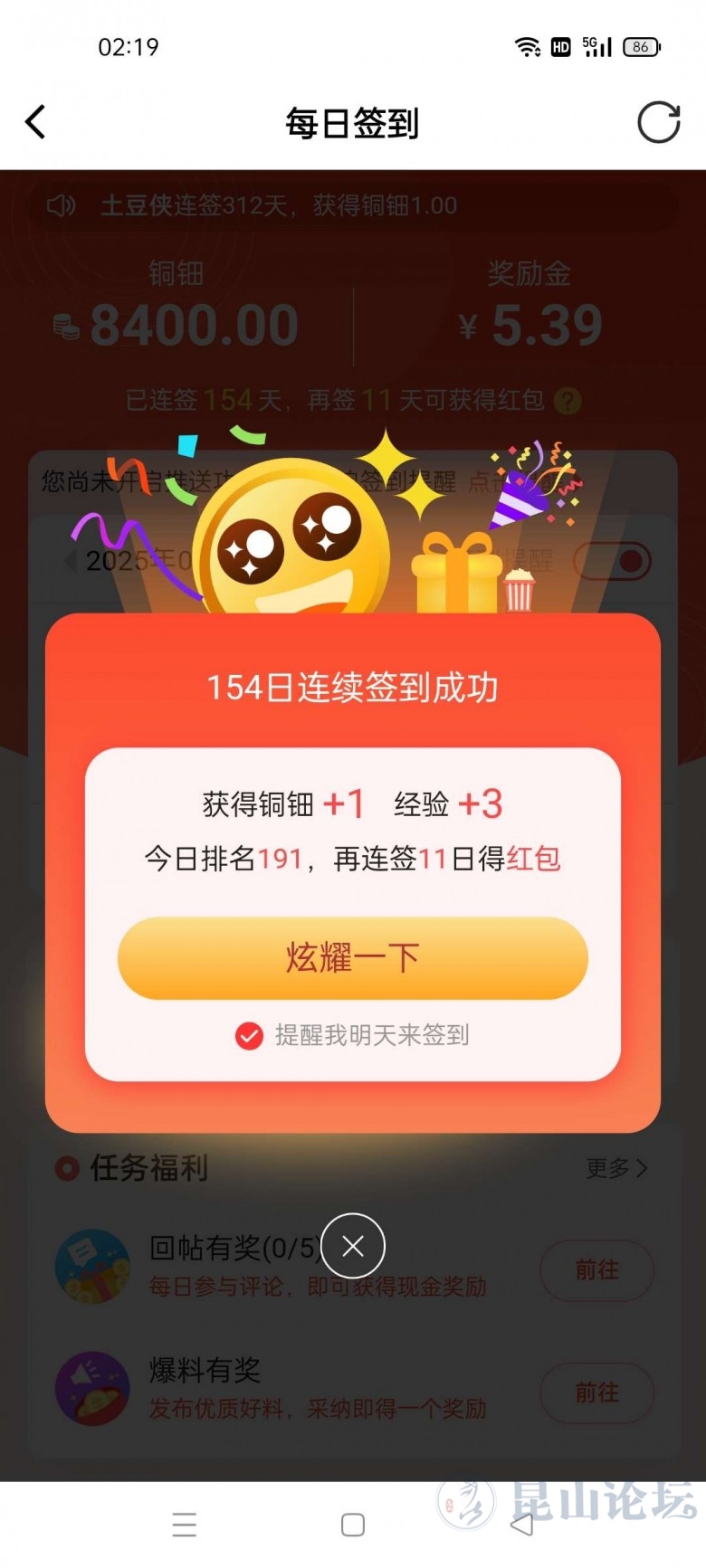Image resolution: width=706 pixels, height=1568 pixels.
Task: Uncheck 提醒我明天来签到 reminder
Action: point(249,1035)
